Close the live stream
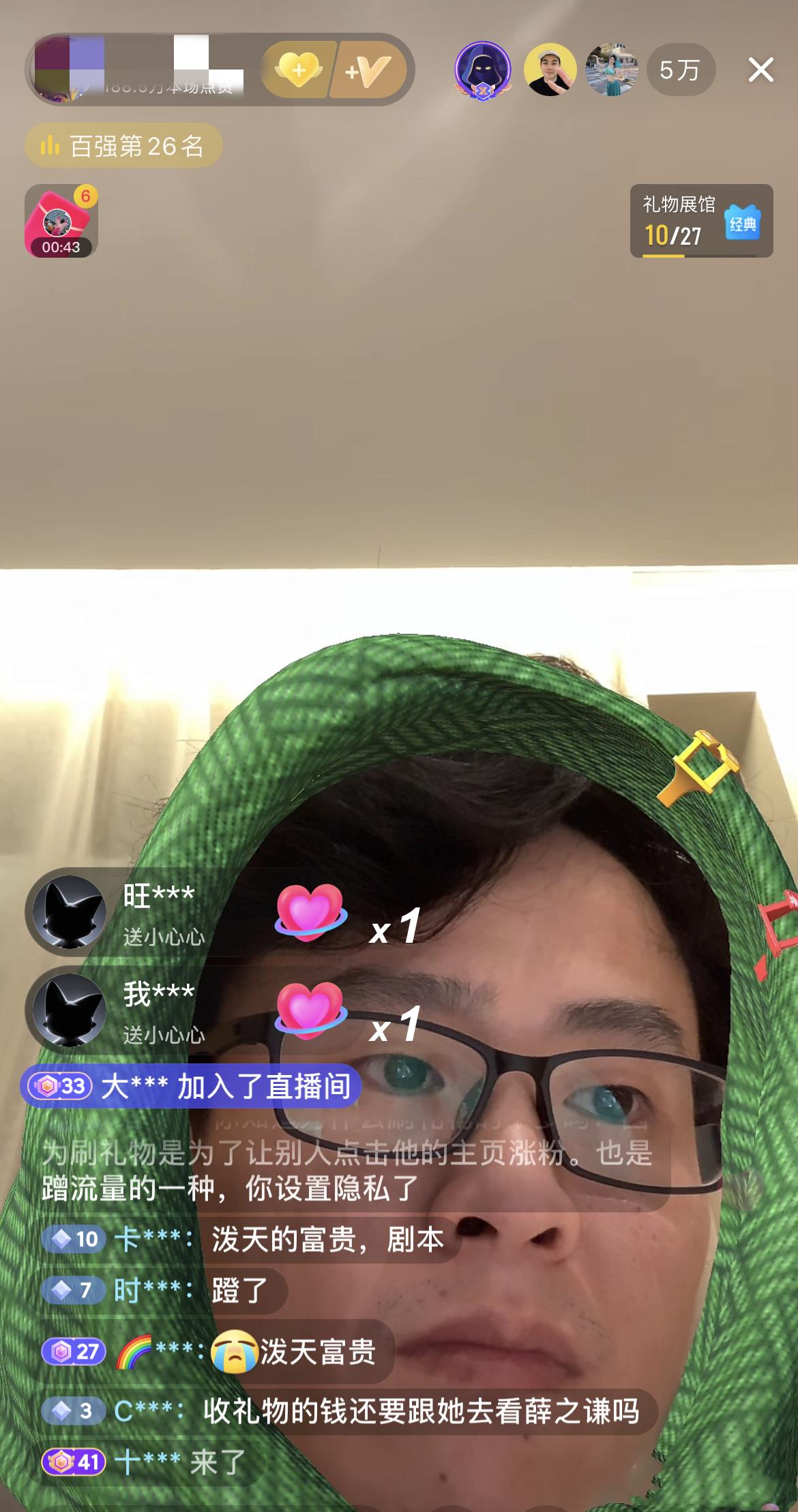 click(x=760, y=70)
